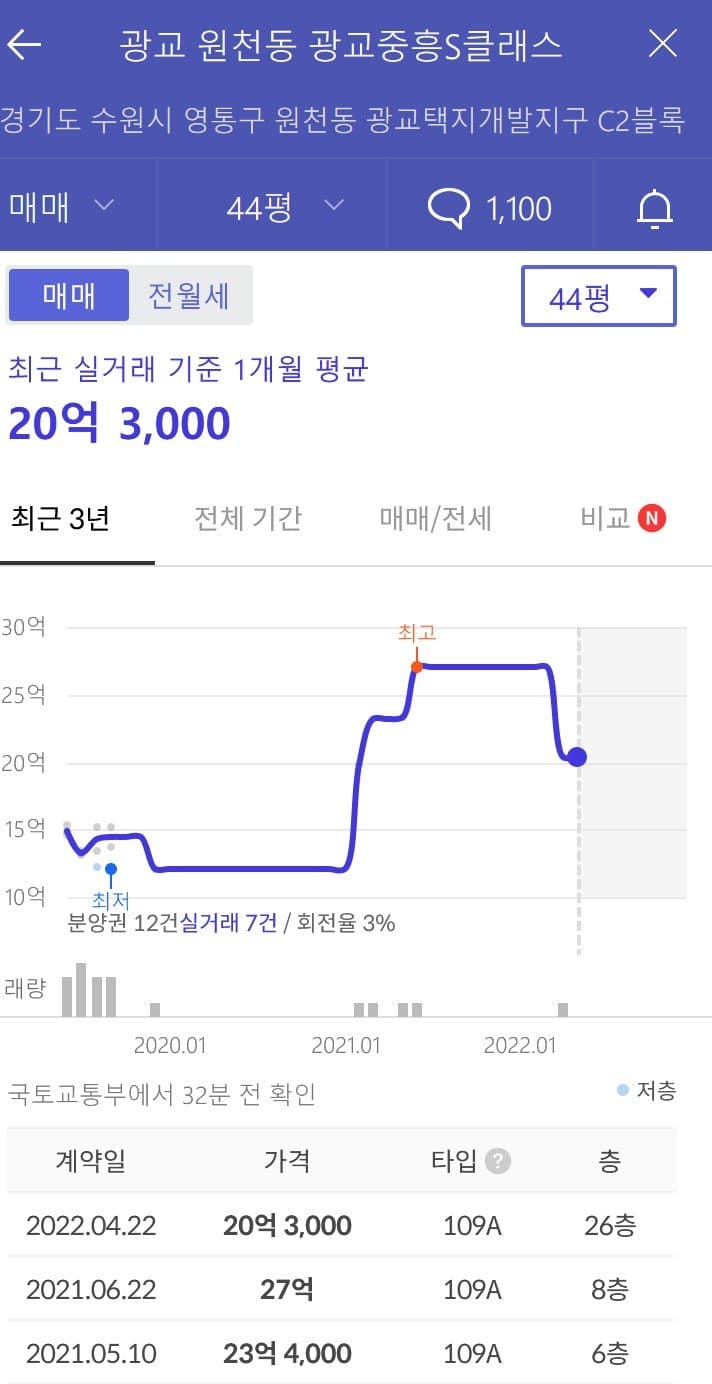
Task: Open the 매매 dropdown in header
Action: click(62, 207)
